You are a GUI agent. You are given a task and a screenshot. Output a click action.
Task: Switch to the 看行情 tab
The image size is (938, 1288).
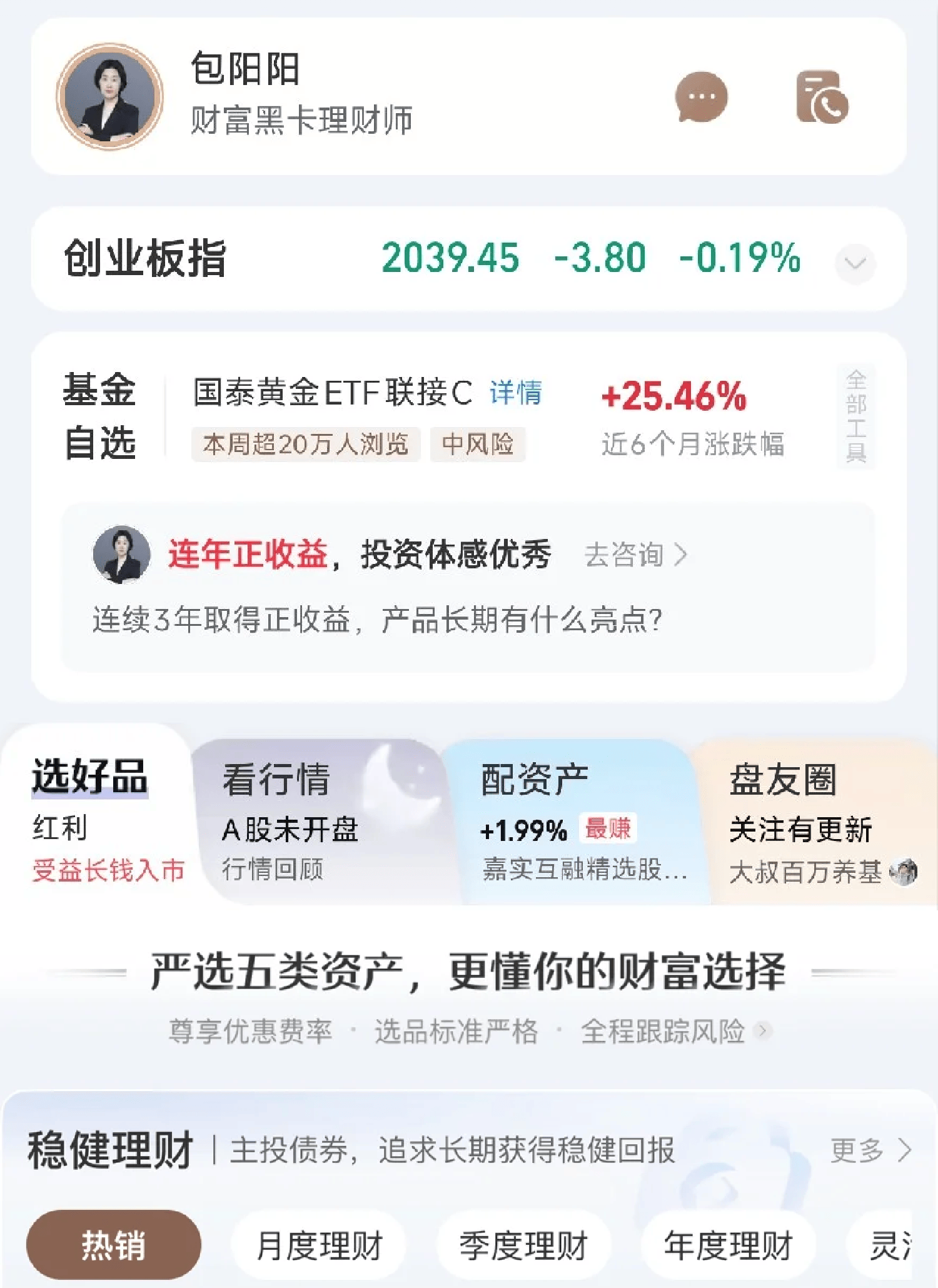coord(276,780)
